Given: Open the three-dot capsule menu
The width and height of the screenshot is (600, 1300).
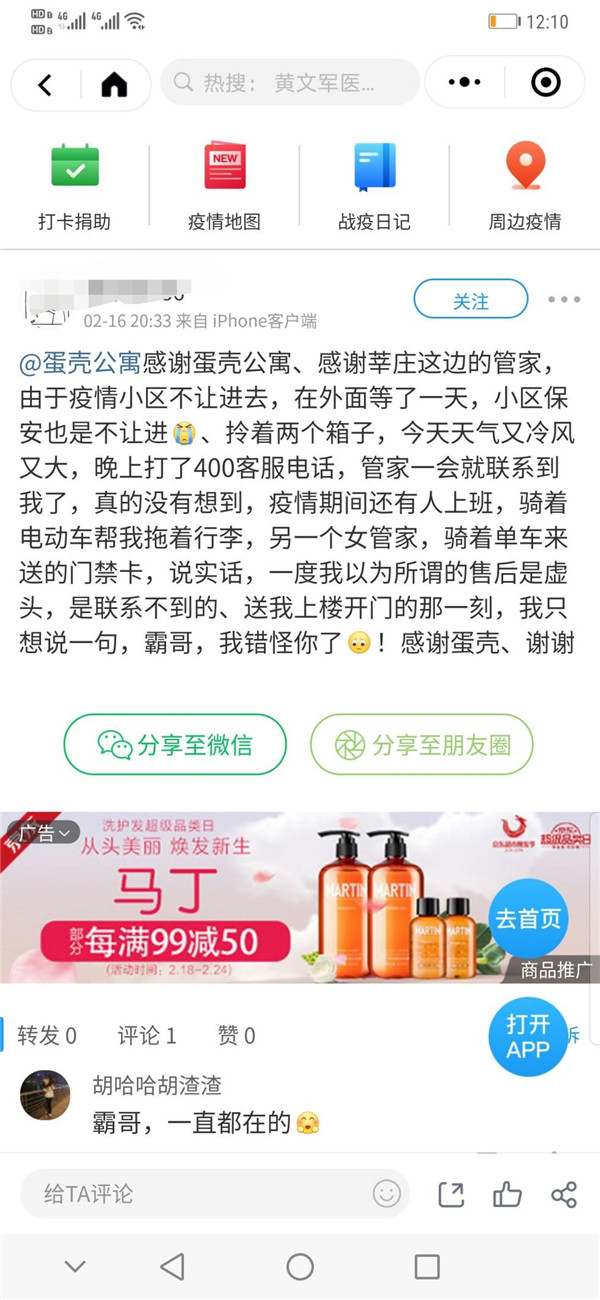Looking at the screenshot, I should pos(464,83).
